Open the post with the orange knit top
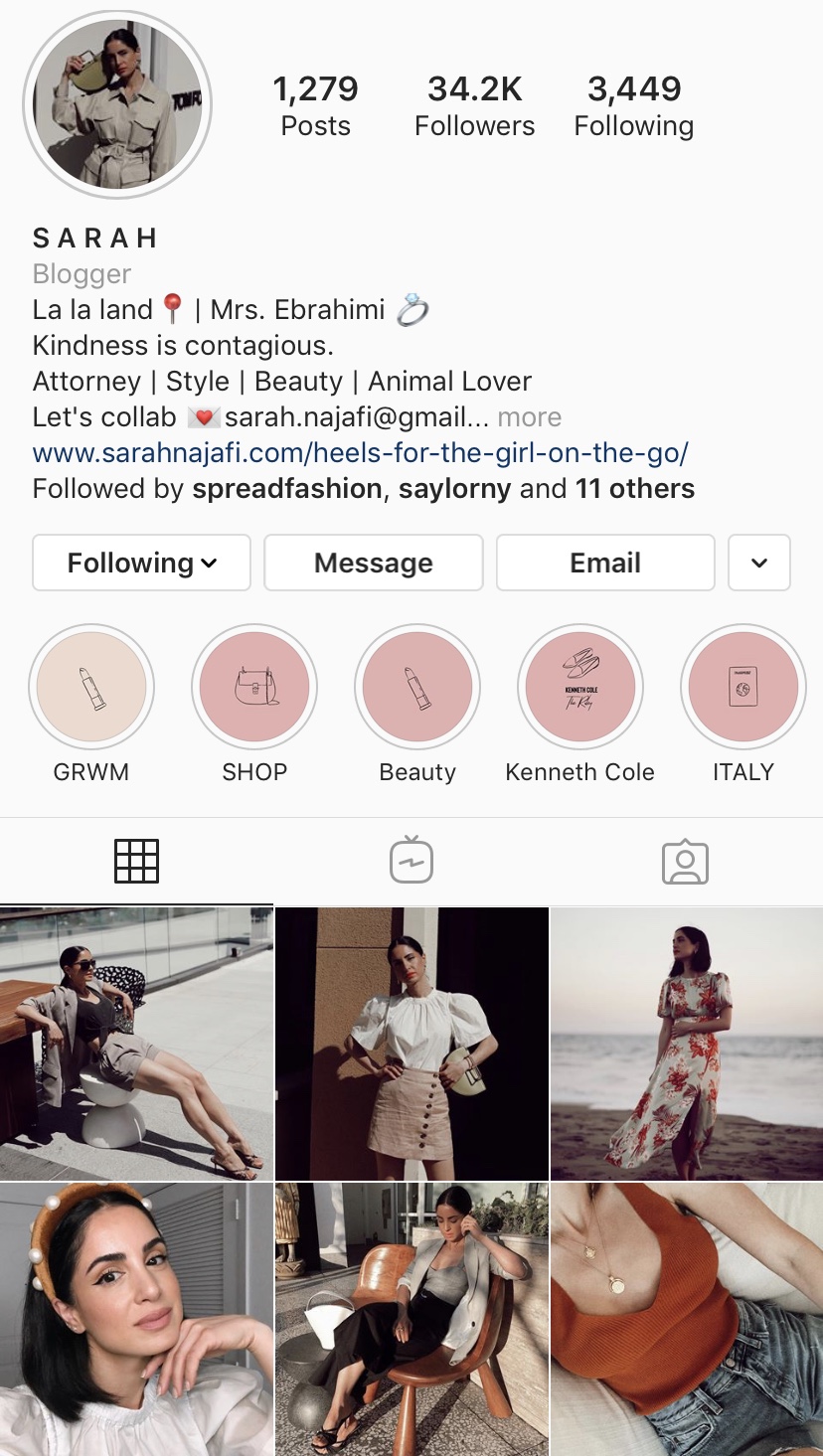This screenshot has width=823, height=1456. (687, 1319)
